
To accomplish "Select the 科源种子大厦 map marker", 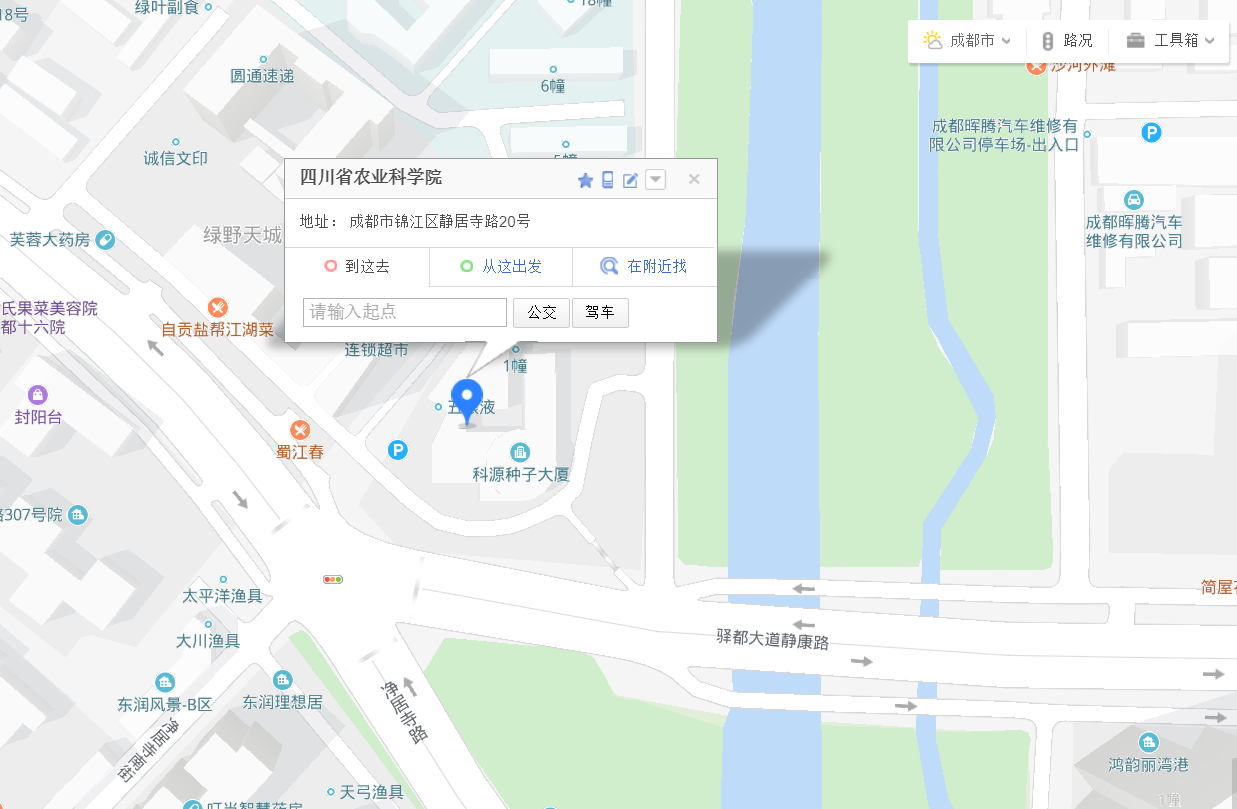I will 519,452.
